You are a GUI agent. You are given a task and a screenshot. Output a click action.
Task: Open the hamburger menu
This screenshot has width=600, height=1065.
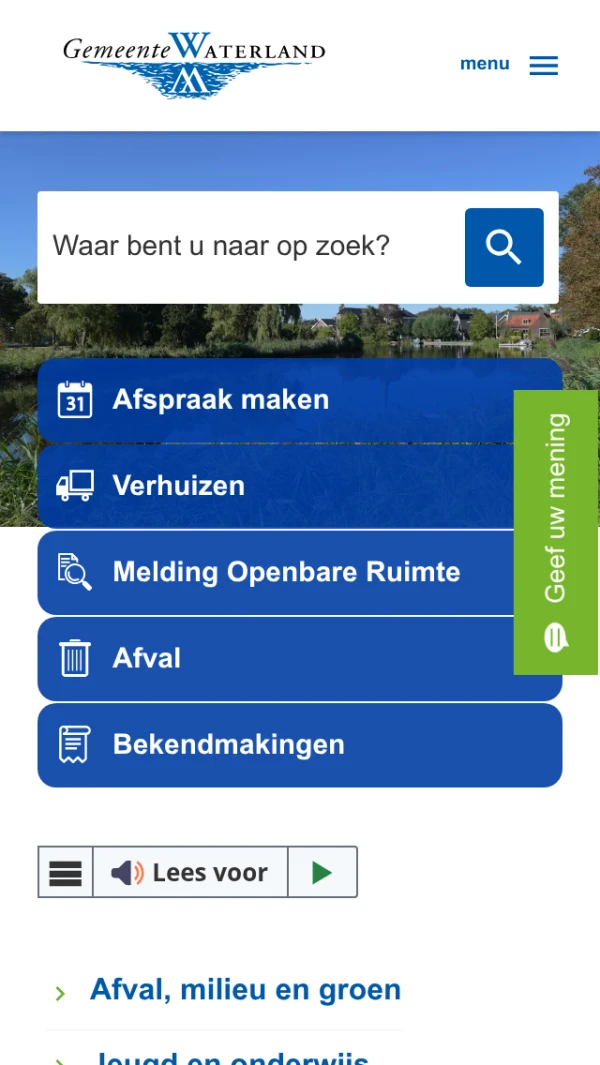click(510, 65)
